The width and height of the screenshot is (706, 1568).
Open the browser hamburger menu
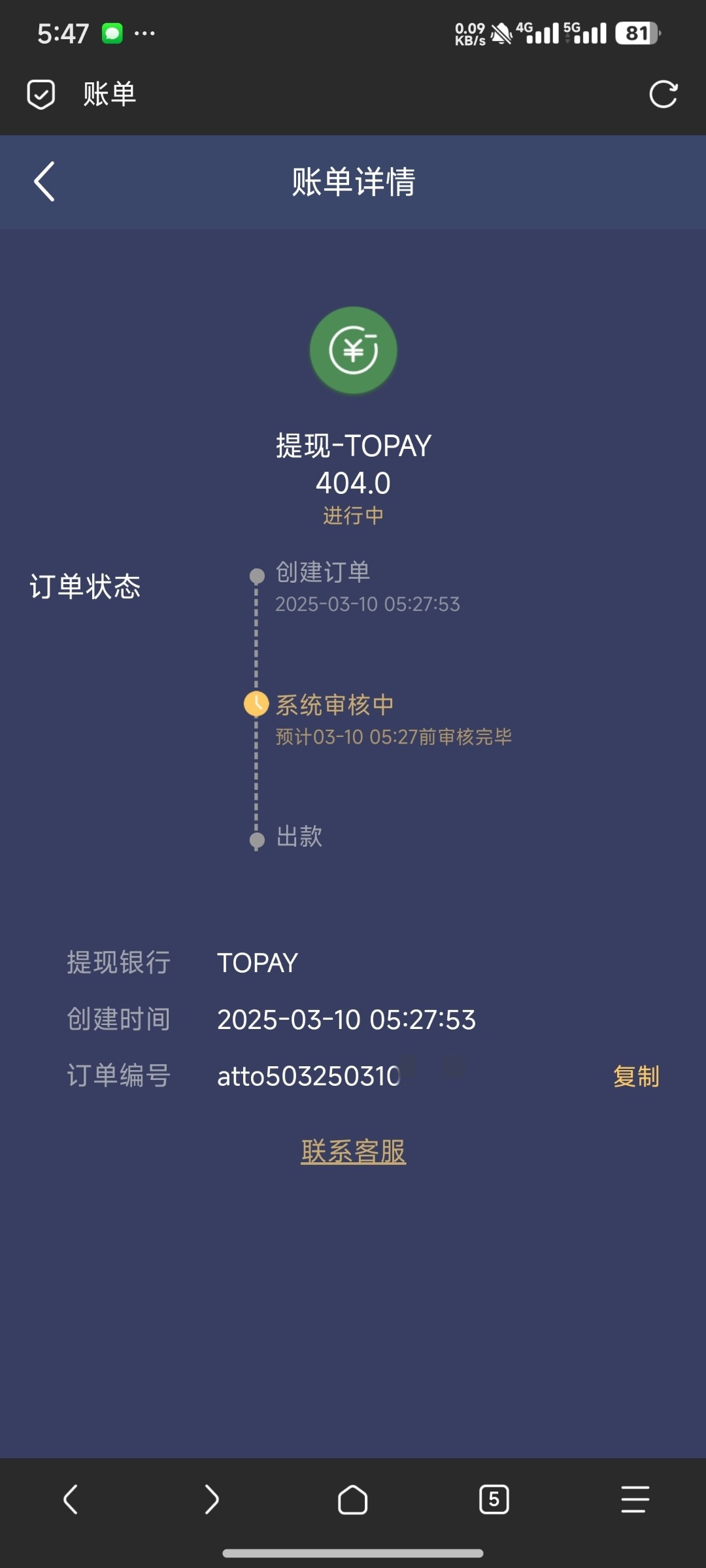point(635,1499)
